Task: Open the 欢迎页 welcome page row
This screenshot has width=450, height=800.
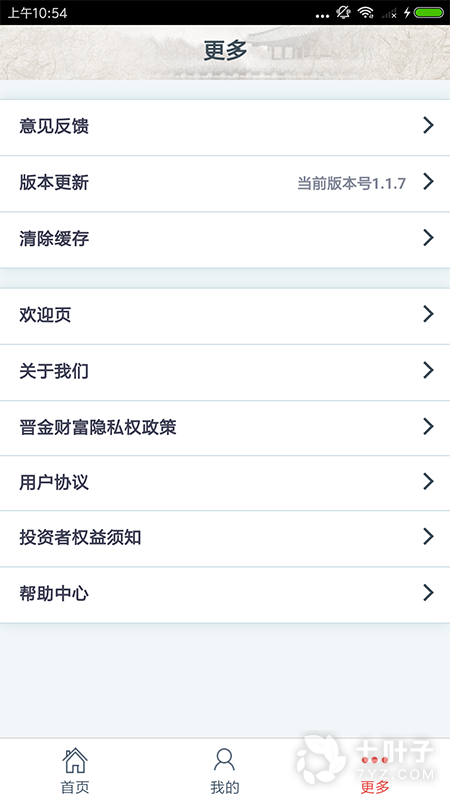Action: (x=225, y=316)
